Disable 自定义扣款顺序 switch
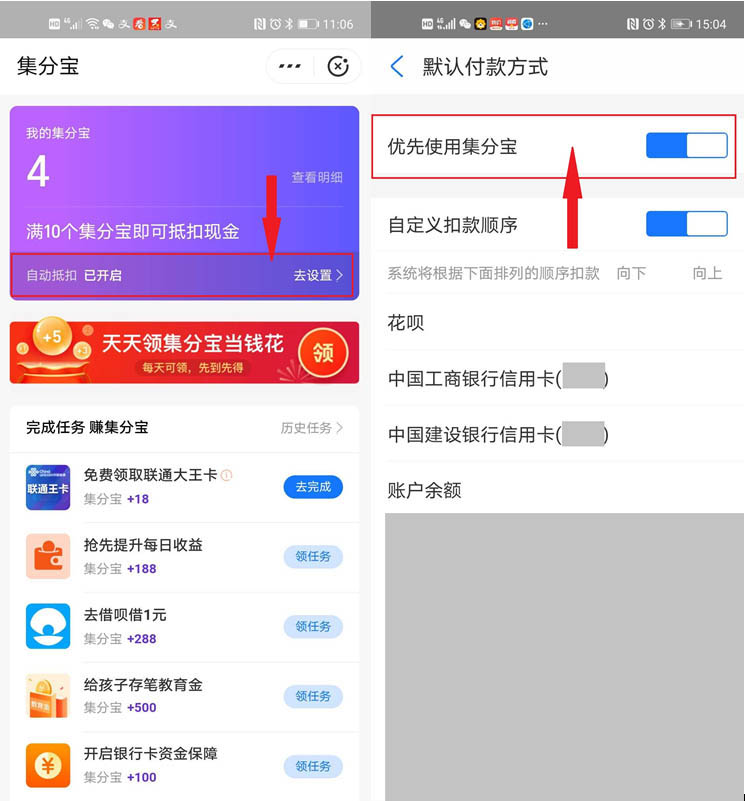745x801 pixels. [686, 224]
